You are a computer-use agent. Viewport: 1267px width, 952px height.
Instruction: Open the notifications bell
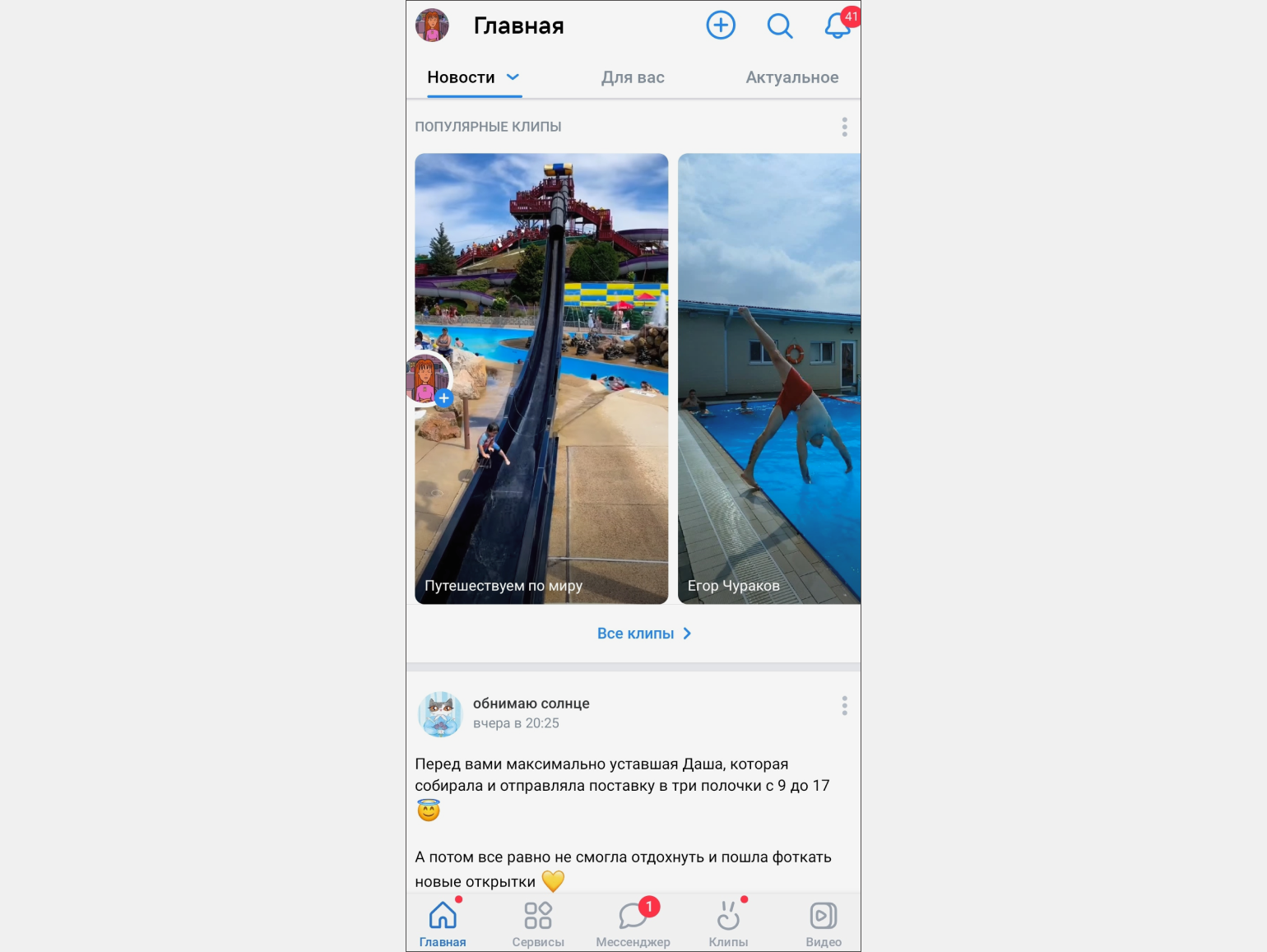pyautogui.click(x=838, y=26)
